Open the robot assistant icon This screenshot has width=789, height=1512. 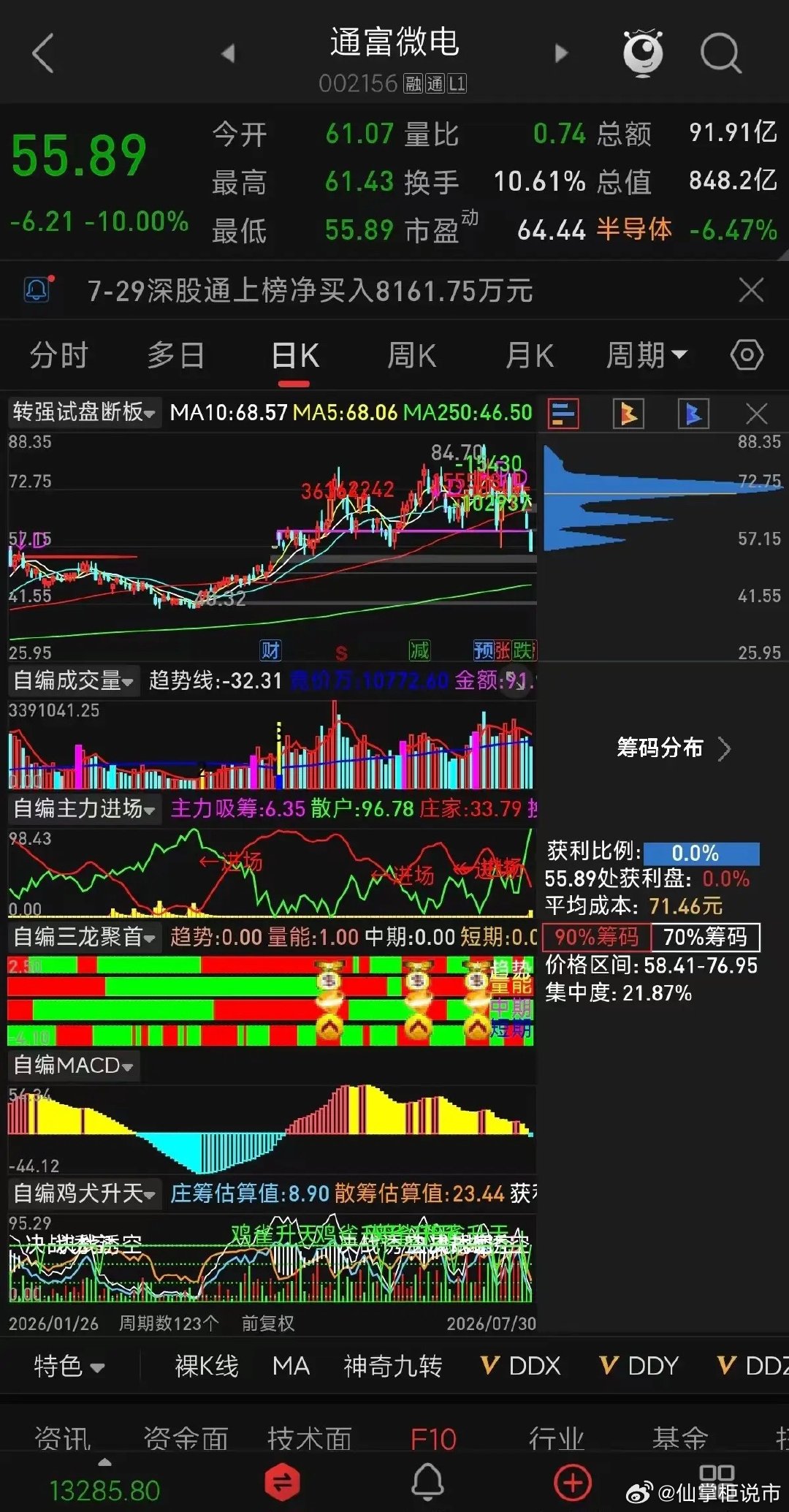(642, 53)
